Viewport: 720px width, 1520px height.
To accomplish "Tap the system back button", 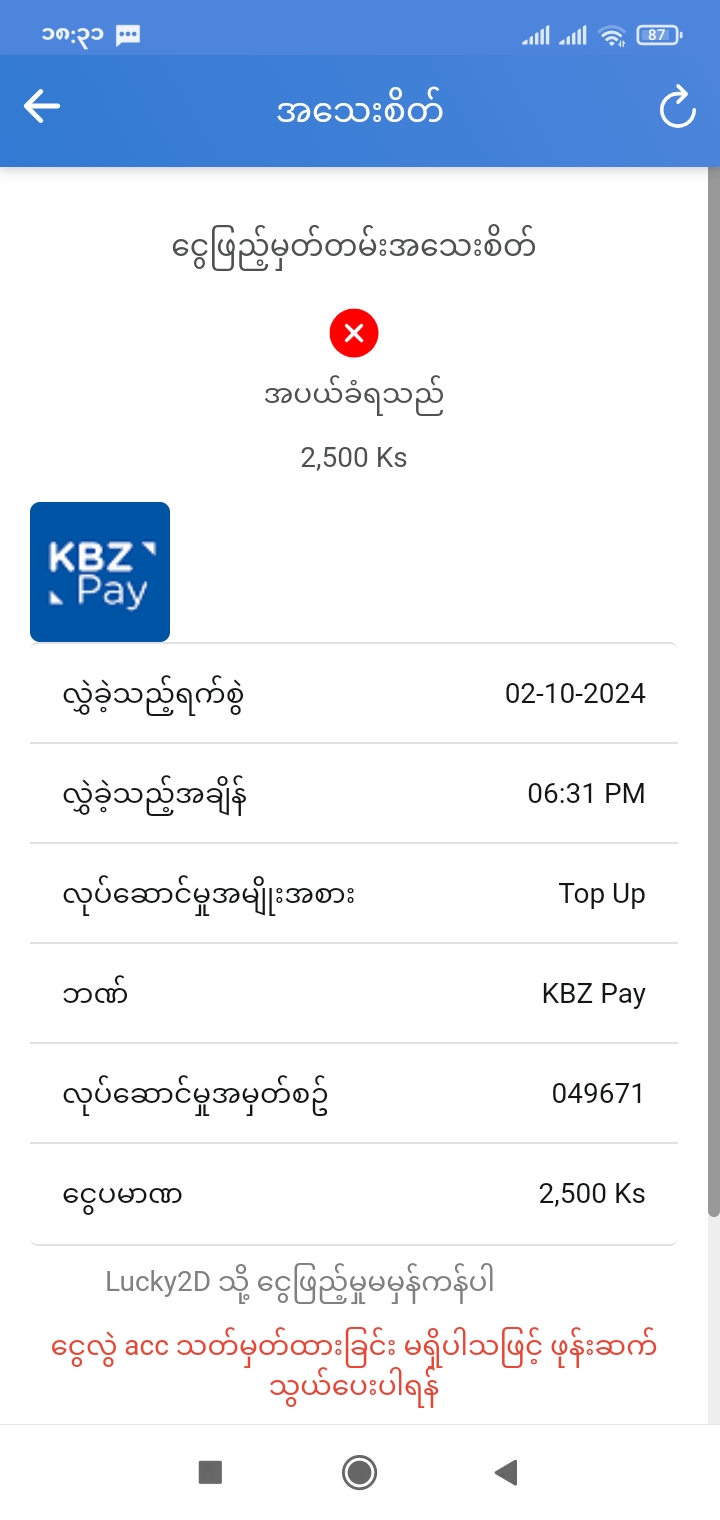I will pos(506,1472).
